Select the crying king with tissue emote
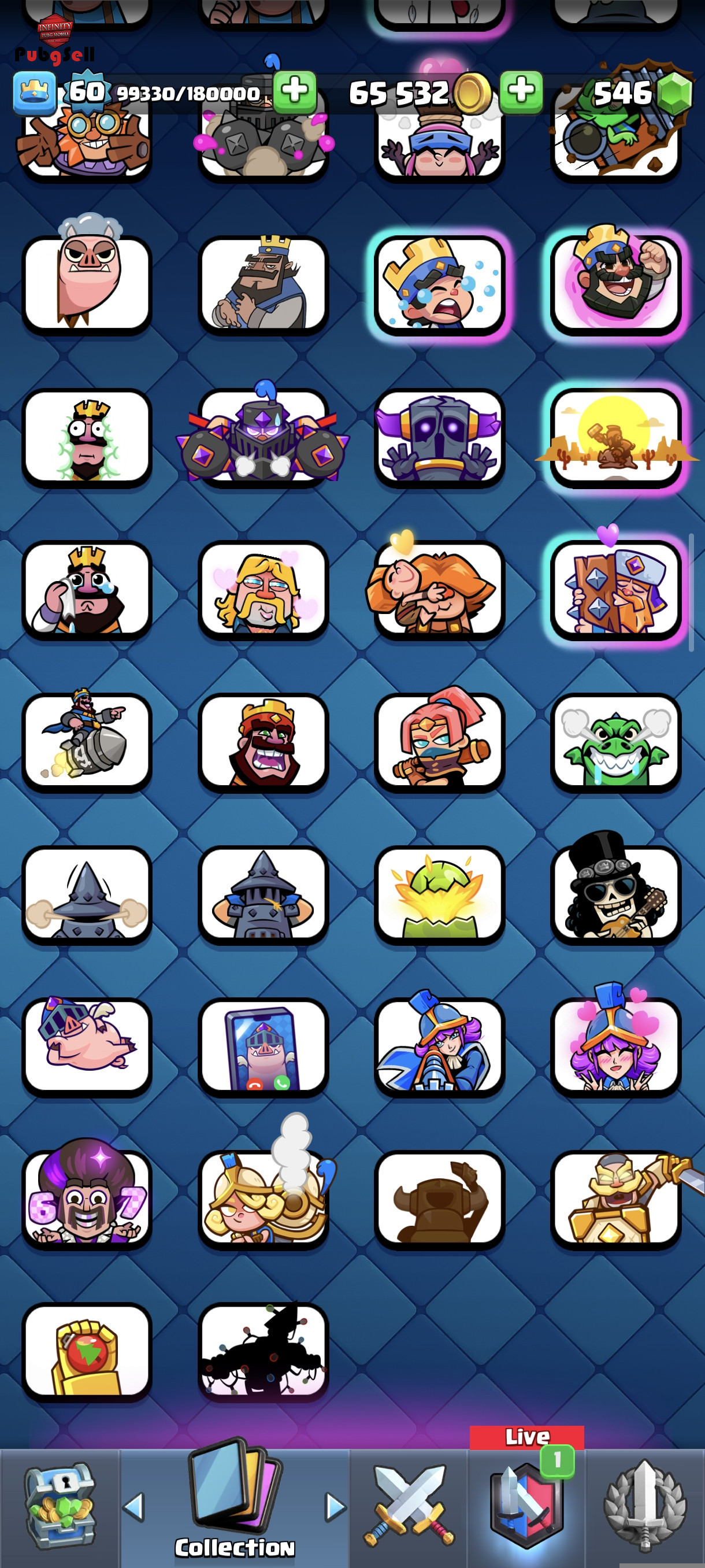705x1568 pixels. click(x=86, y=589)
